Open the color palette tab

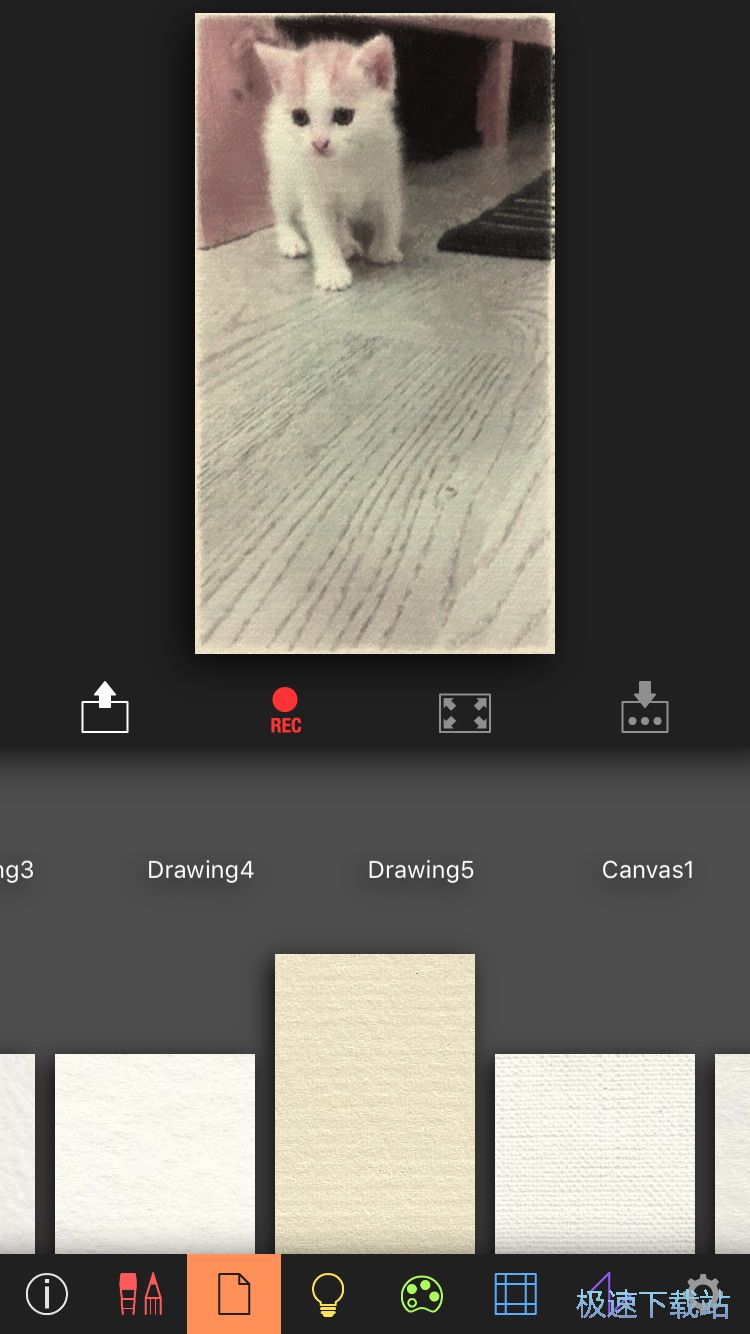(x=422, y=1294)
